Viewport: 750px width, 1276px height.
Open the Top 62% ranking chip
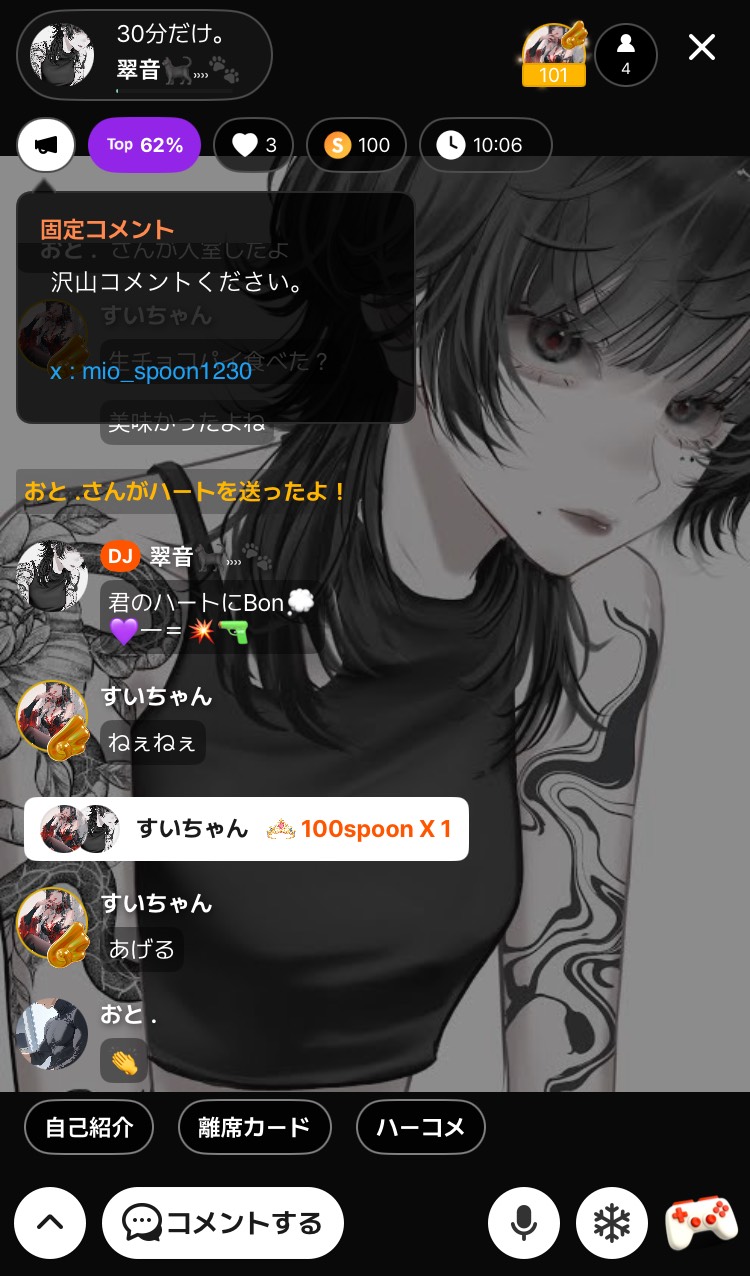coord(145,146)
